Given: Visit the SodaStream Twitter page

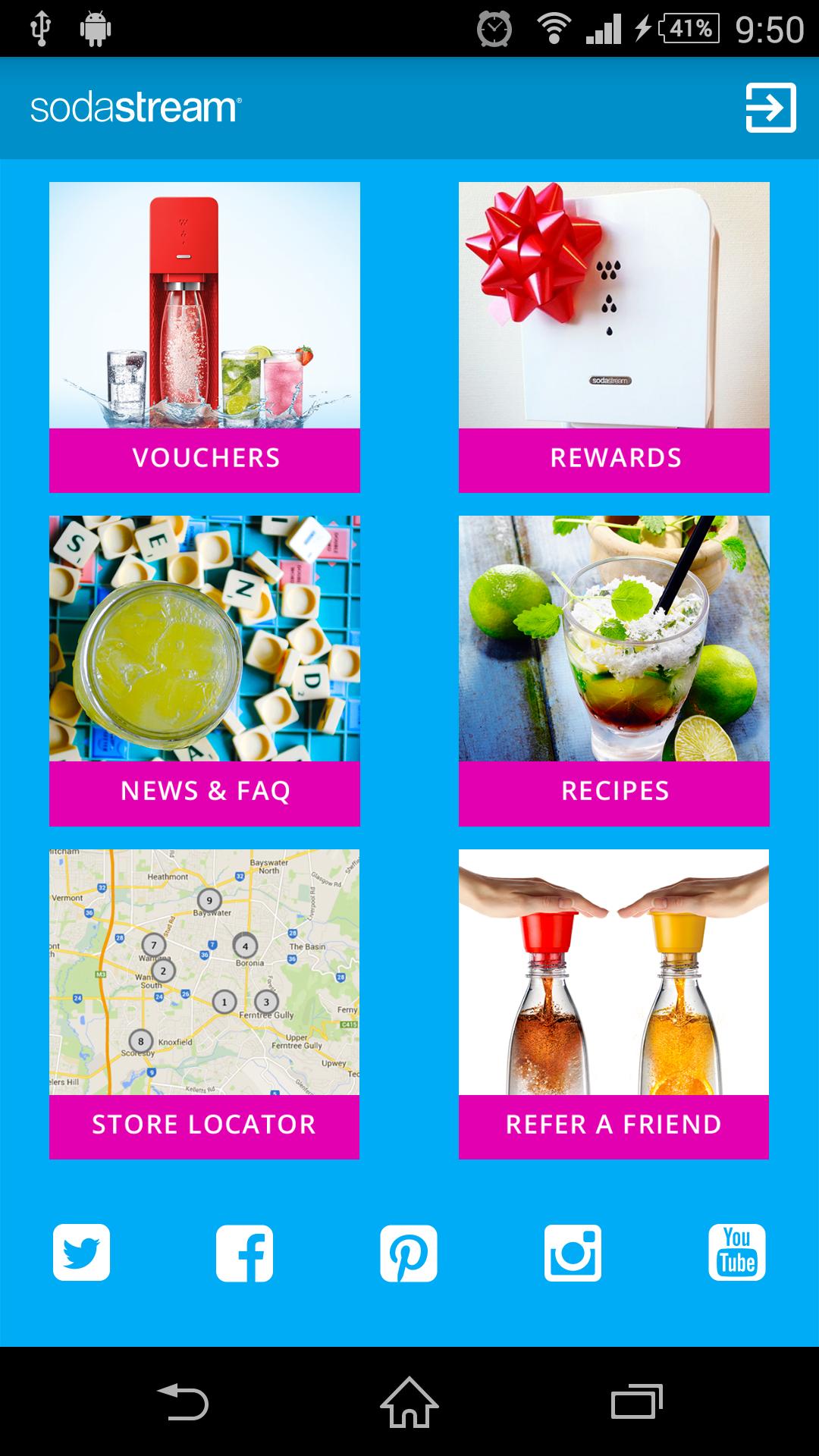Looking at the screenshot, I should [x=82, y=1253].
